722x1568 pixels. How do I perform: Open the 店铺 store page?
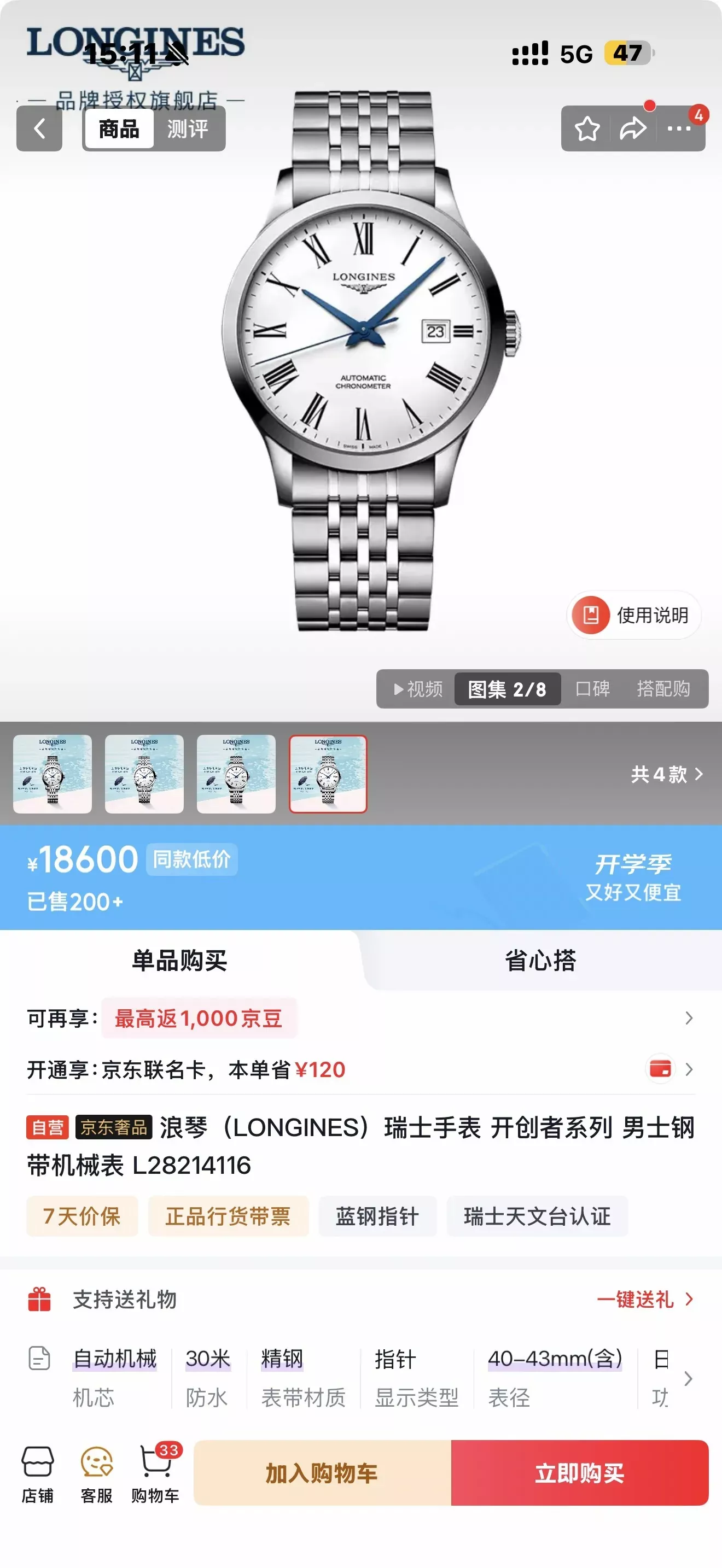coord(38,1473)
